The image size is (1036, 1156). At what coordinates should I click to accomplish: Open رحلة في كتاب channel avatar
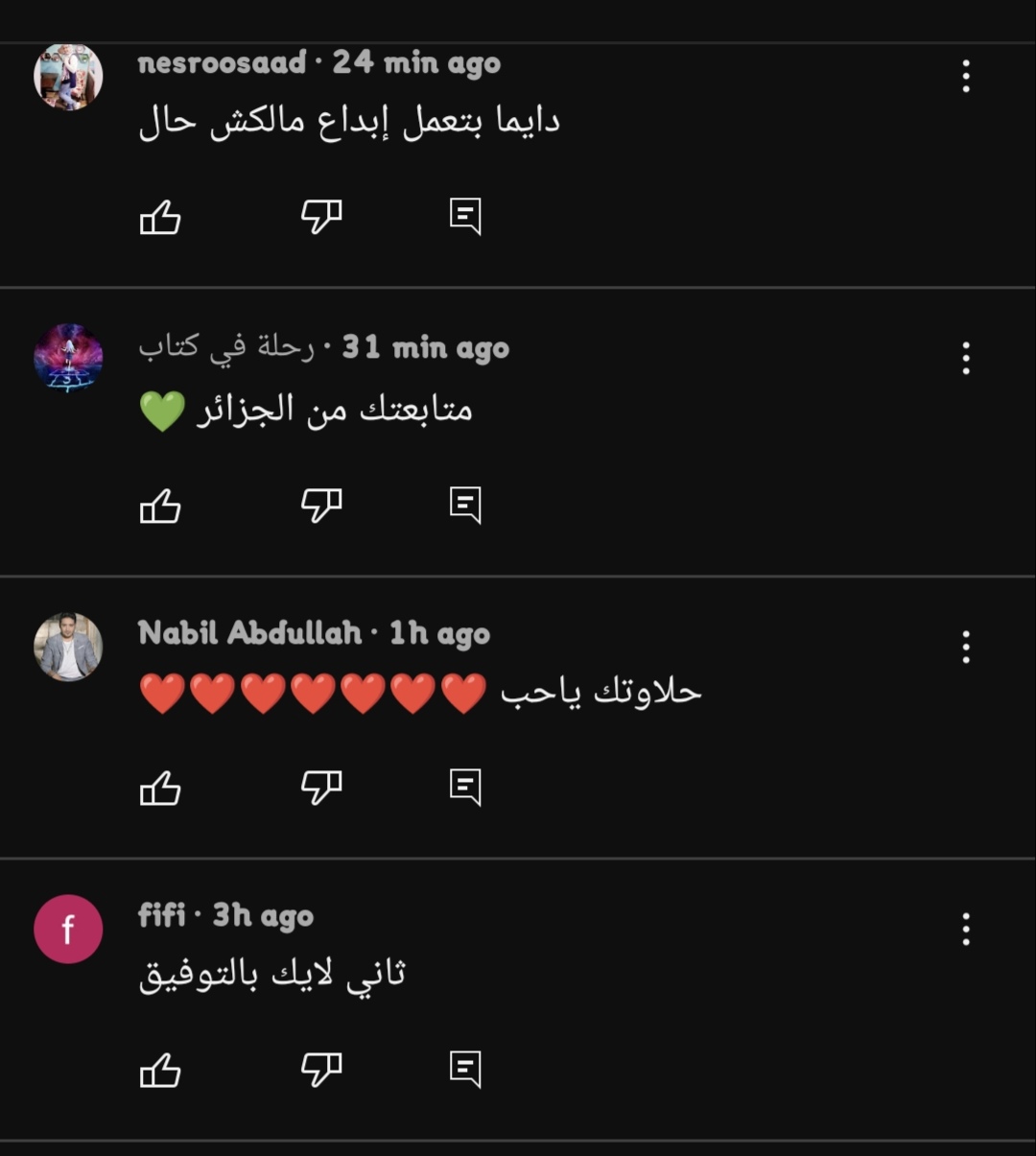pos(68,358)
